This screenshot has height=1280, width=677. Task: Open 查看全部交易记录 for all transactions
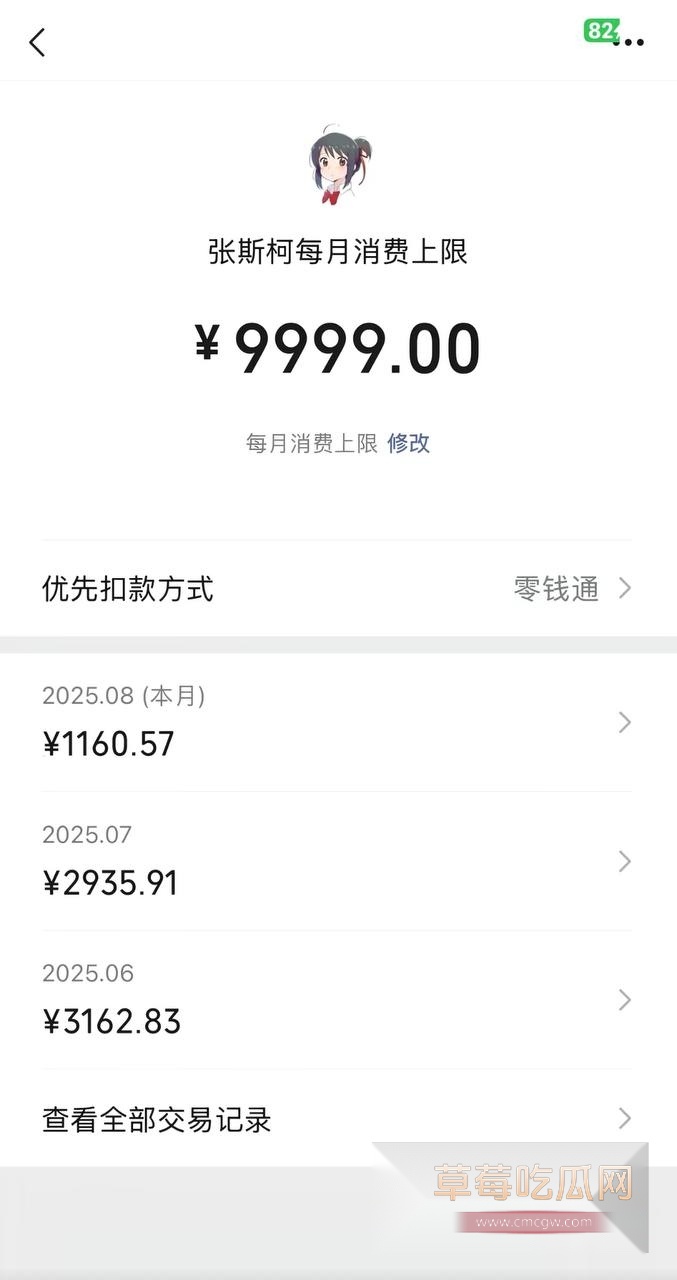coord(337,1119)
